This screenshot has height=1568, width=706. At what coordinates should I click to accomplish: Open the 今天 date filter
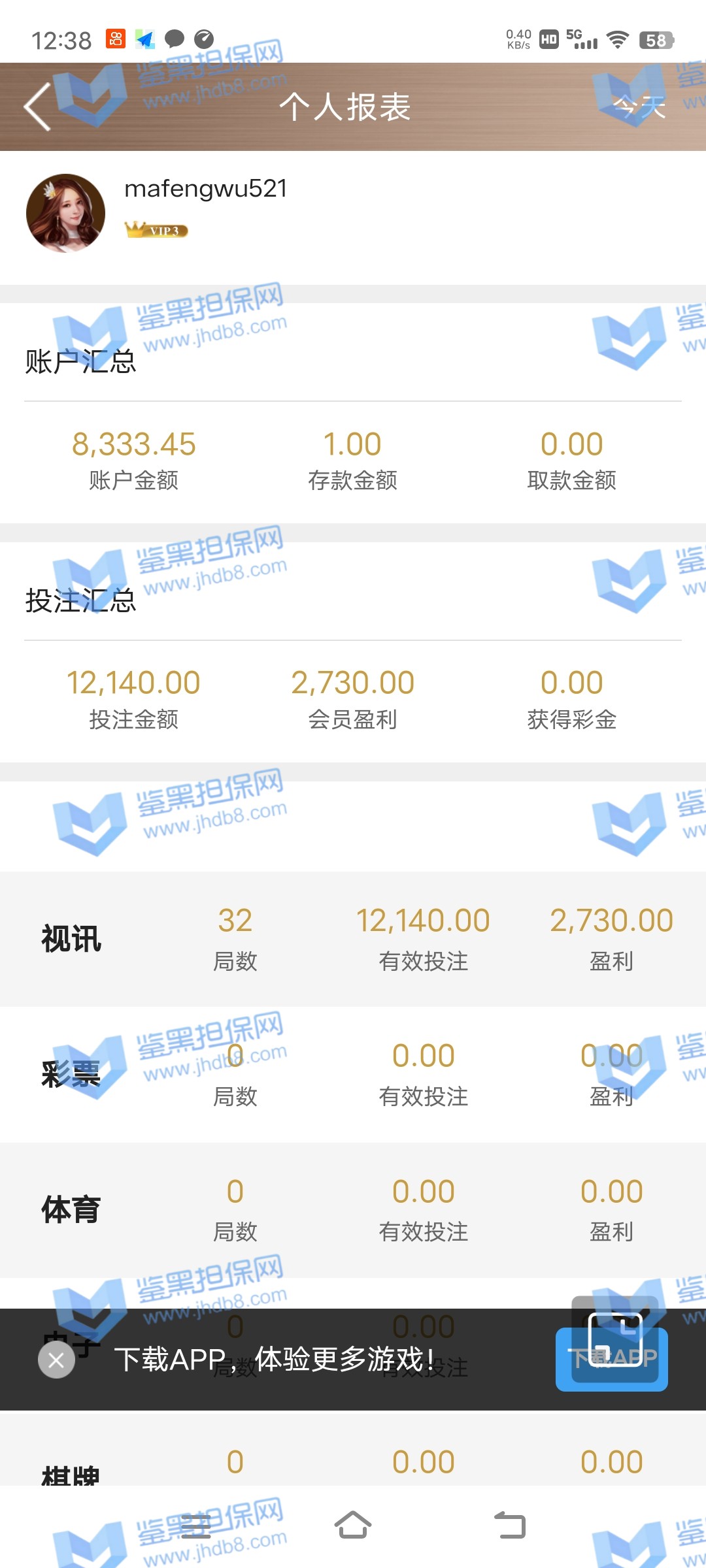click(639, 107)
